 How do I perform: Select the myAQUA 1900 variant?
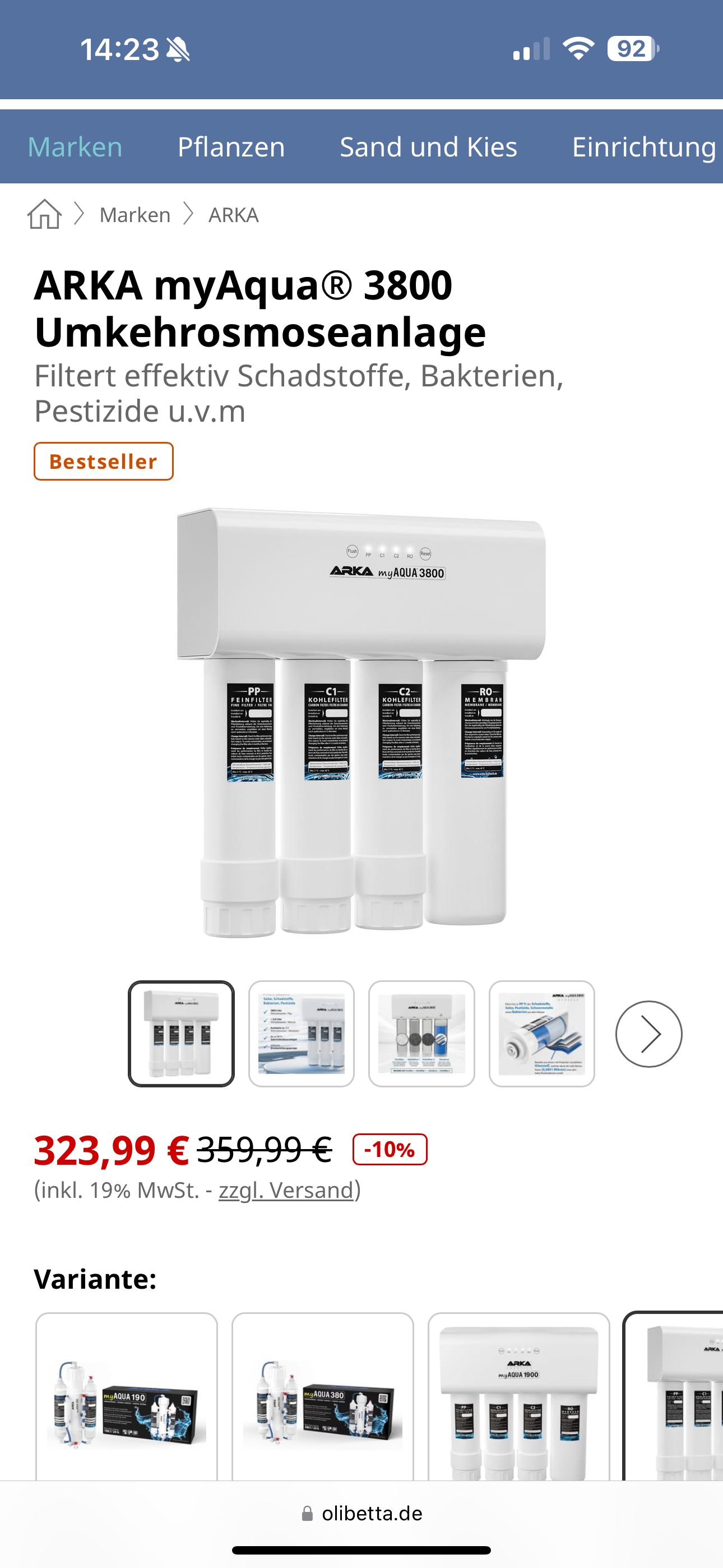point(518,1400)
